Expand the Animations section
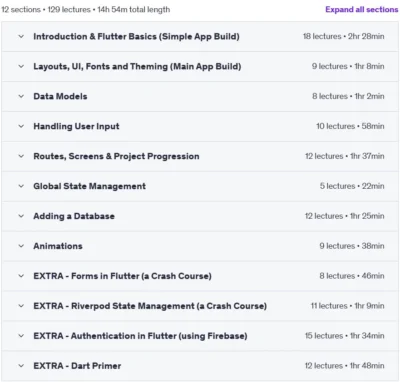This screenshot has width=400, height=382. [x=200, y=246]
